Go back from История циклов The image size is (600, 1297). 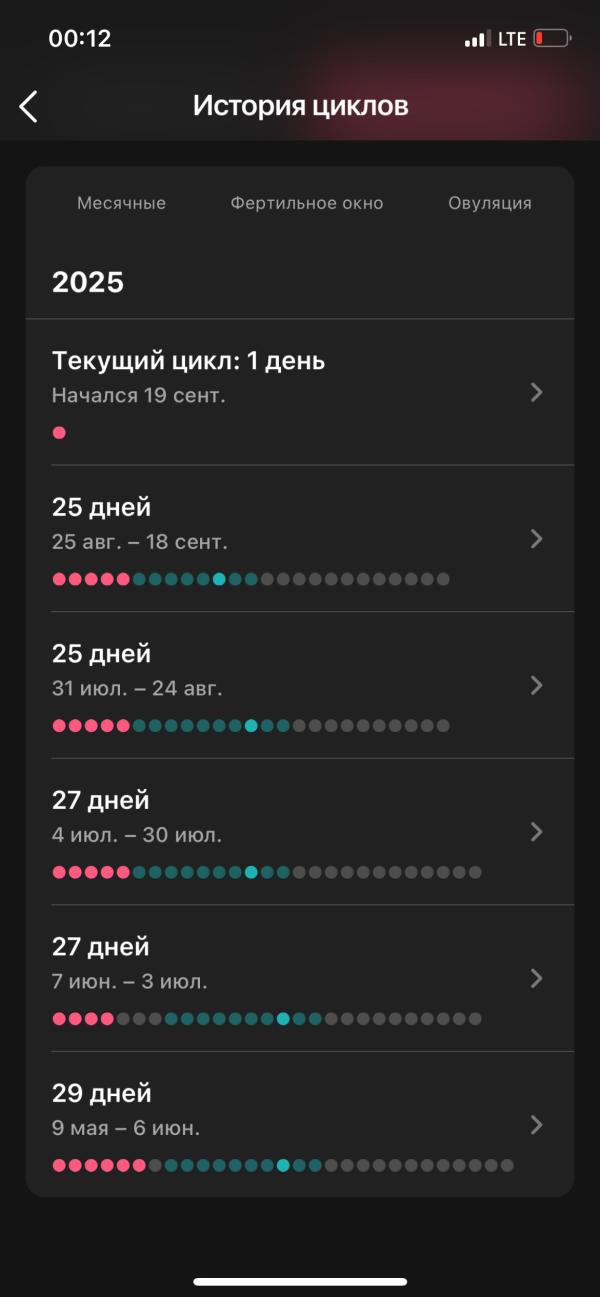pos(29,106)
